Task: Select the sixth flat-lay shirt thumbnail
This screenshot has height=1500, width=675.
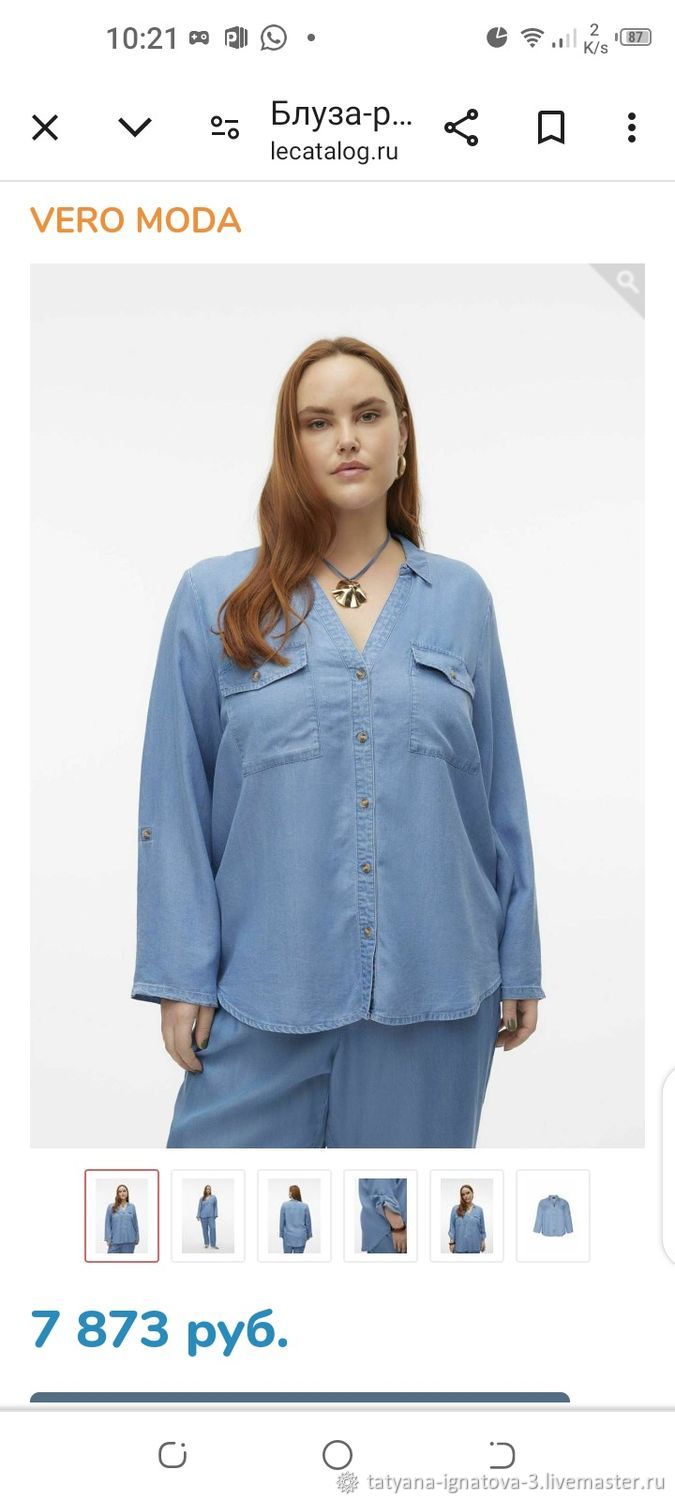Action: 553,1215
